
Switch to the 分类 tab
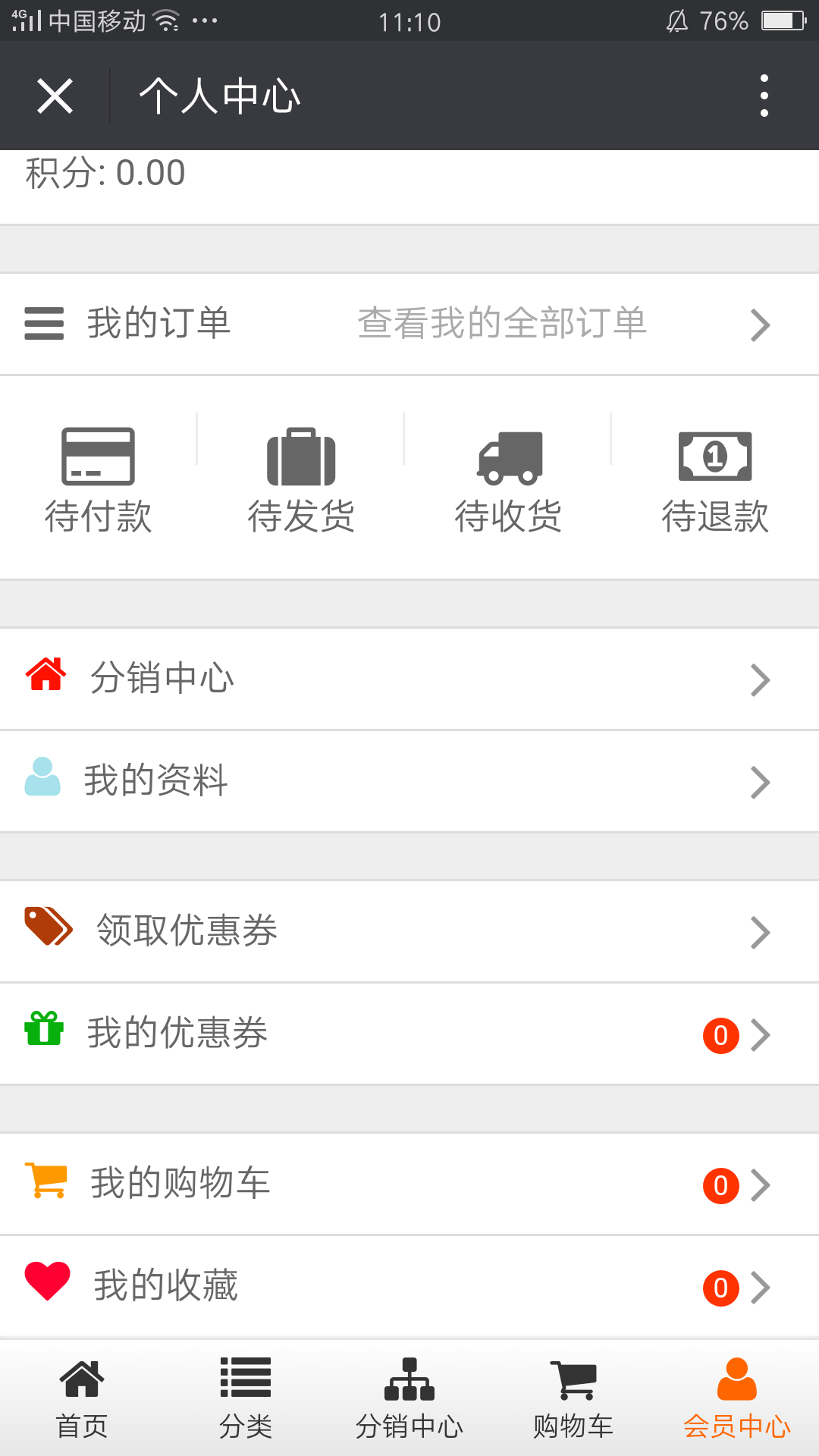(x=246, y=1398)
